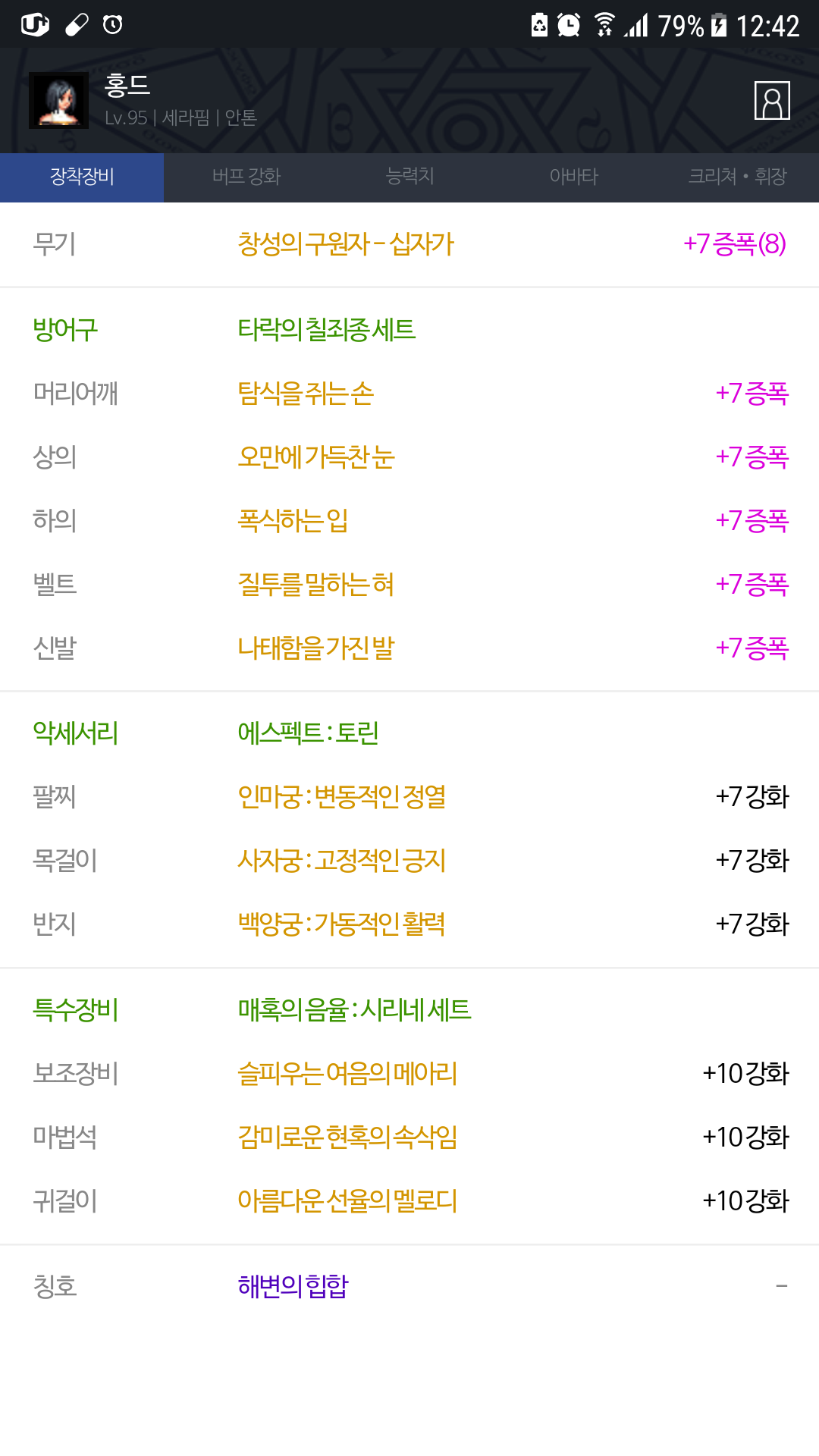Open the profile icon in the header
The width and height of the screenshot is (819, 1456).
[772, 101]
